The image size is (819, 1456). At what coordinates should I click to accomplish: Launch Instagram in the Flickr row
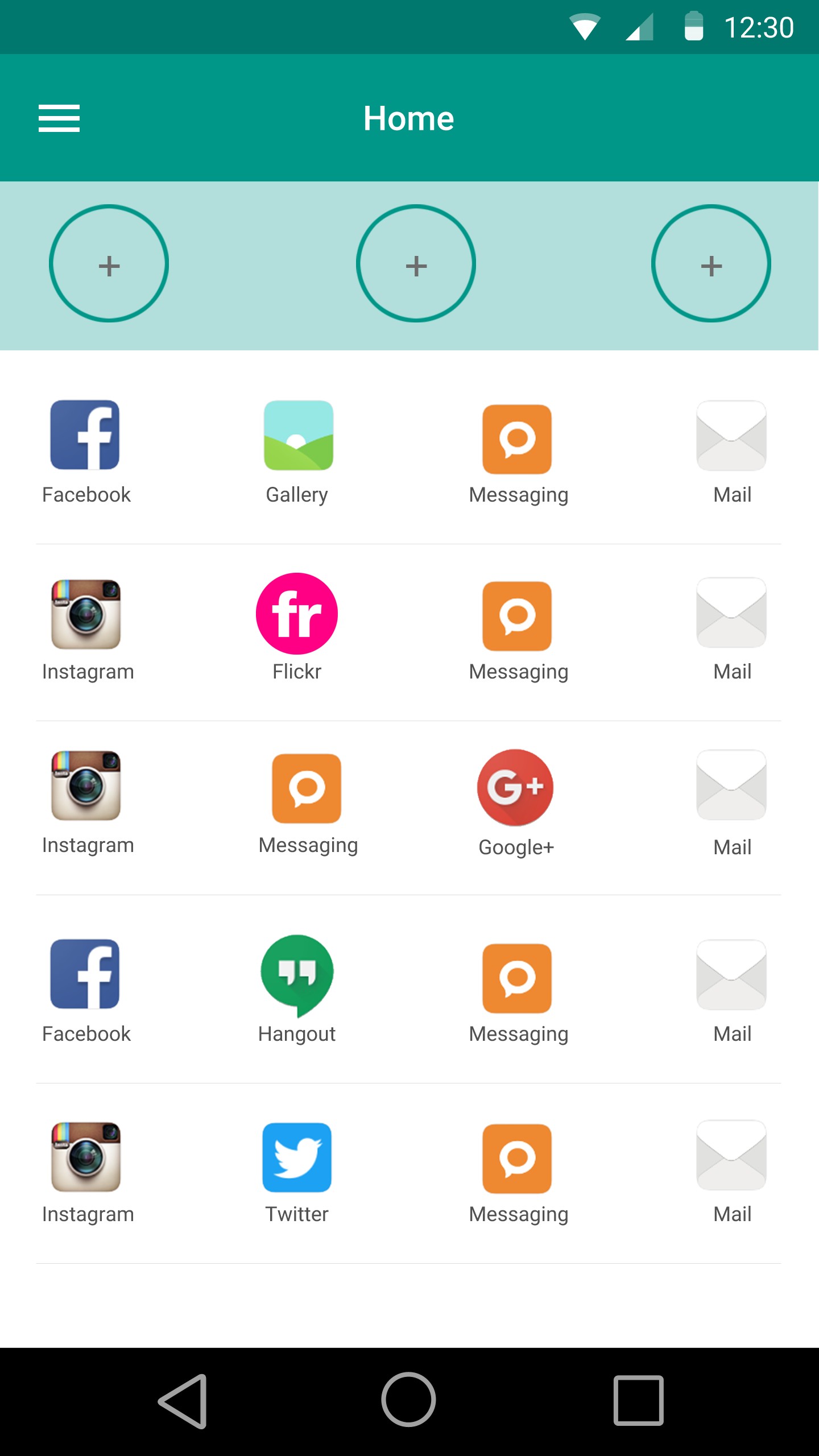pyautogui.click(x=86, y=615)
